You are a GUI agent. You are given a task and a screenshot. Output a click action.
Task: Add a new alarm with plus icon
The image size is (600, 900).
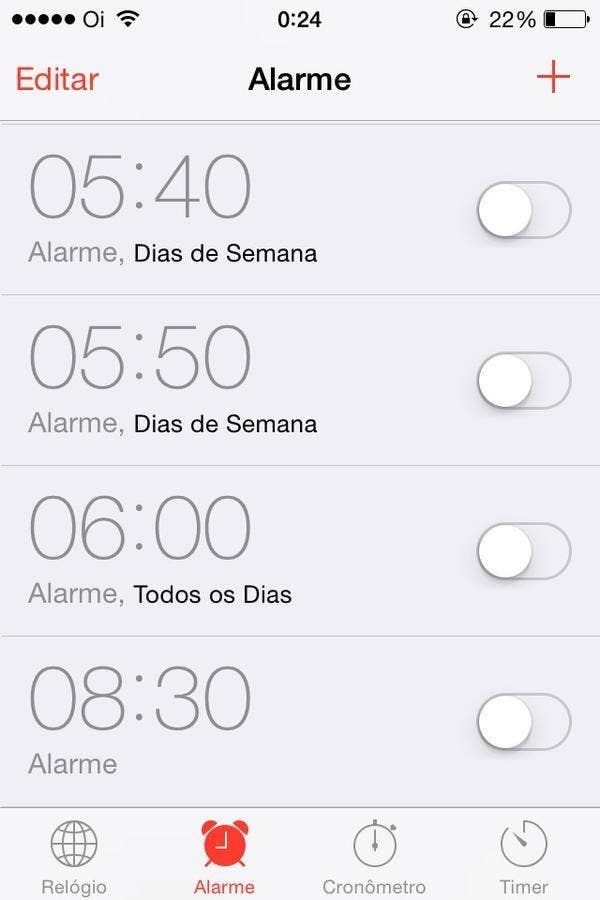(x=553, y=78)
